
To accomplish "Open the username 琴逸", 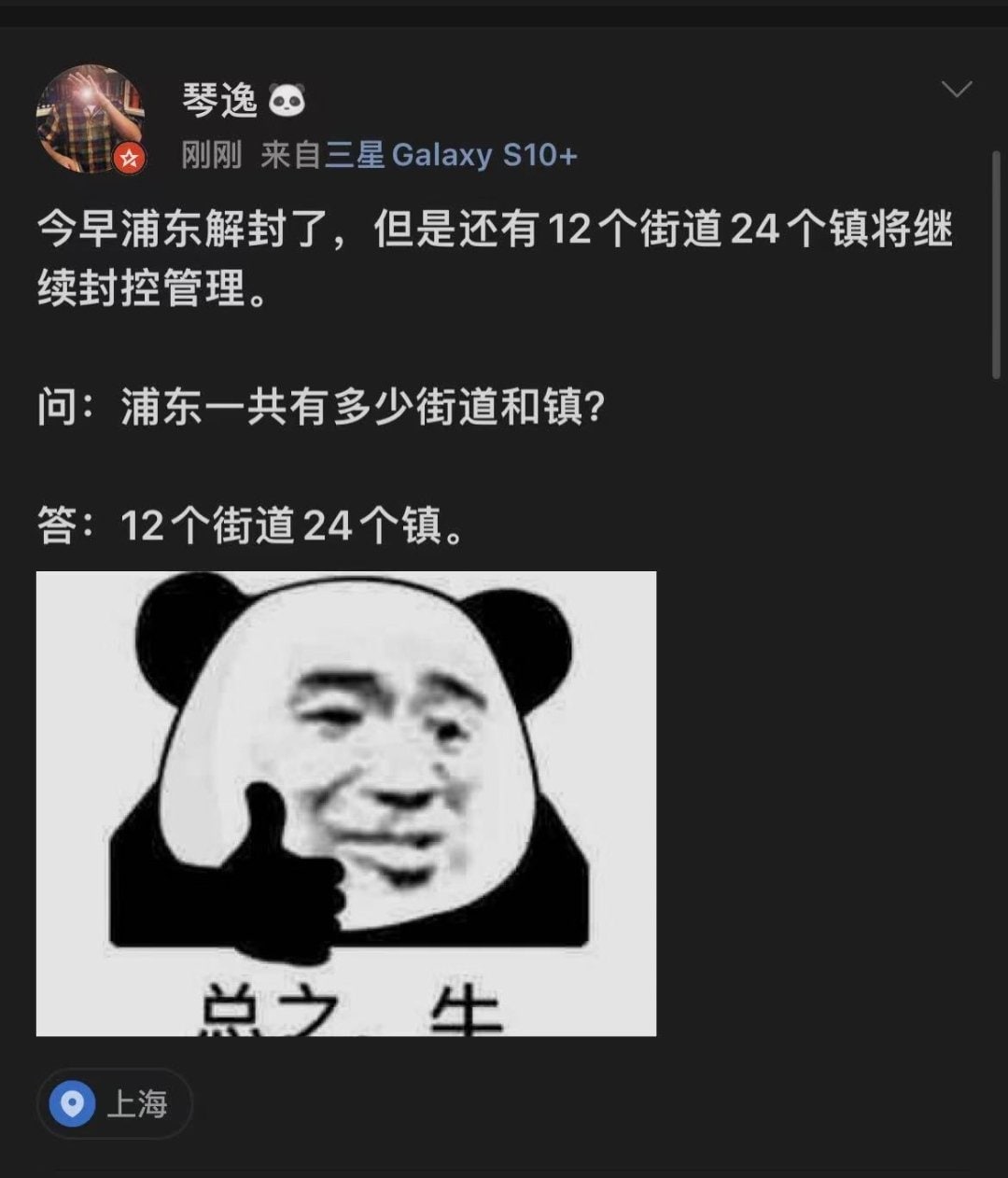I will 219,101.
